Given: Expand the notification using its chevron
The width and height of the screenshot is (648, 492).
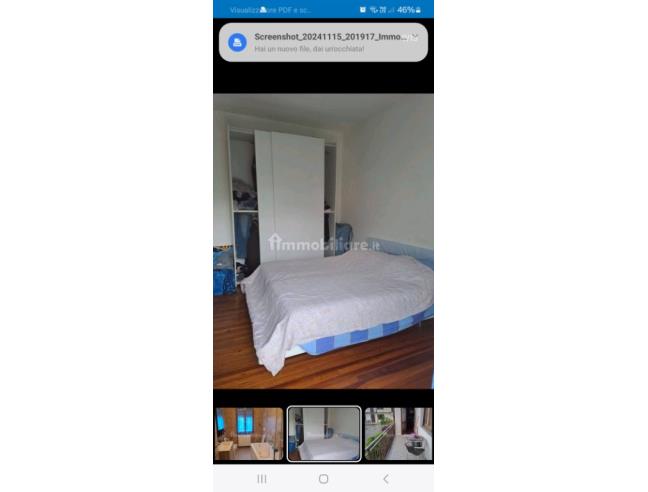Looking at the screenshot, I should coord(416,36).
